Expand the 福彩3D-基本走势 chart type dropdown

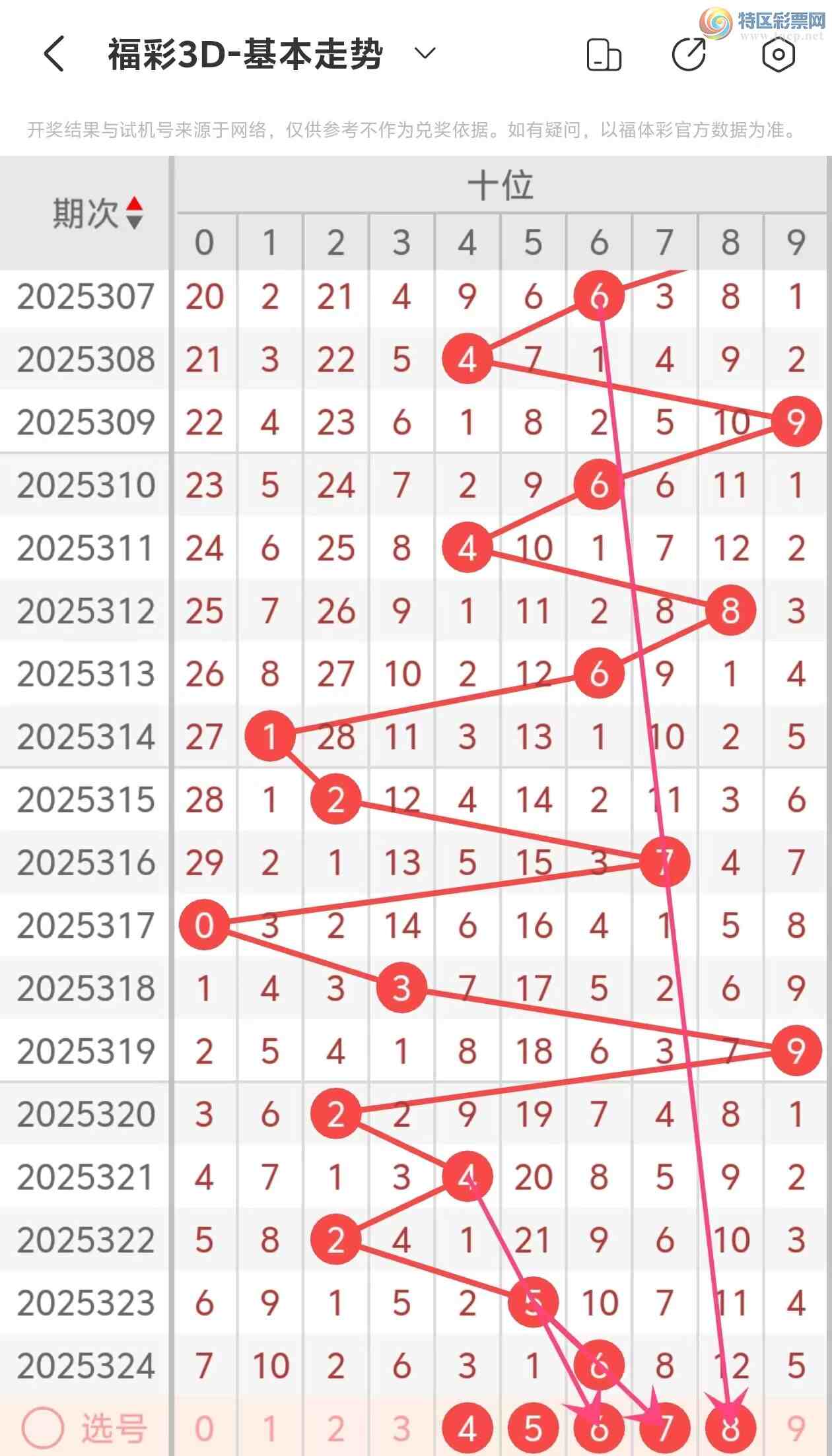pos(425,53)
